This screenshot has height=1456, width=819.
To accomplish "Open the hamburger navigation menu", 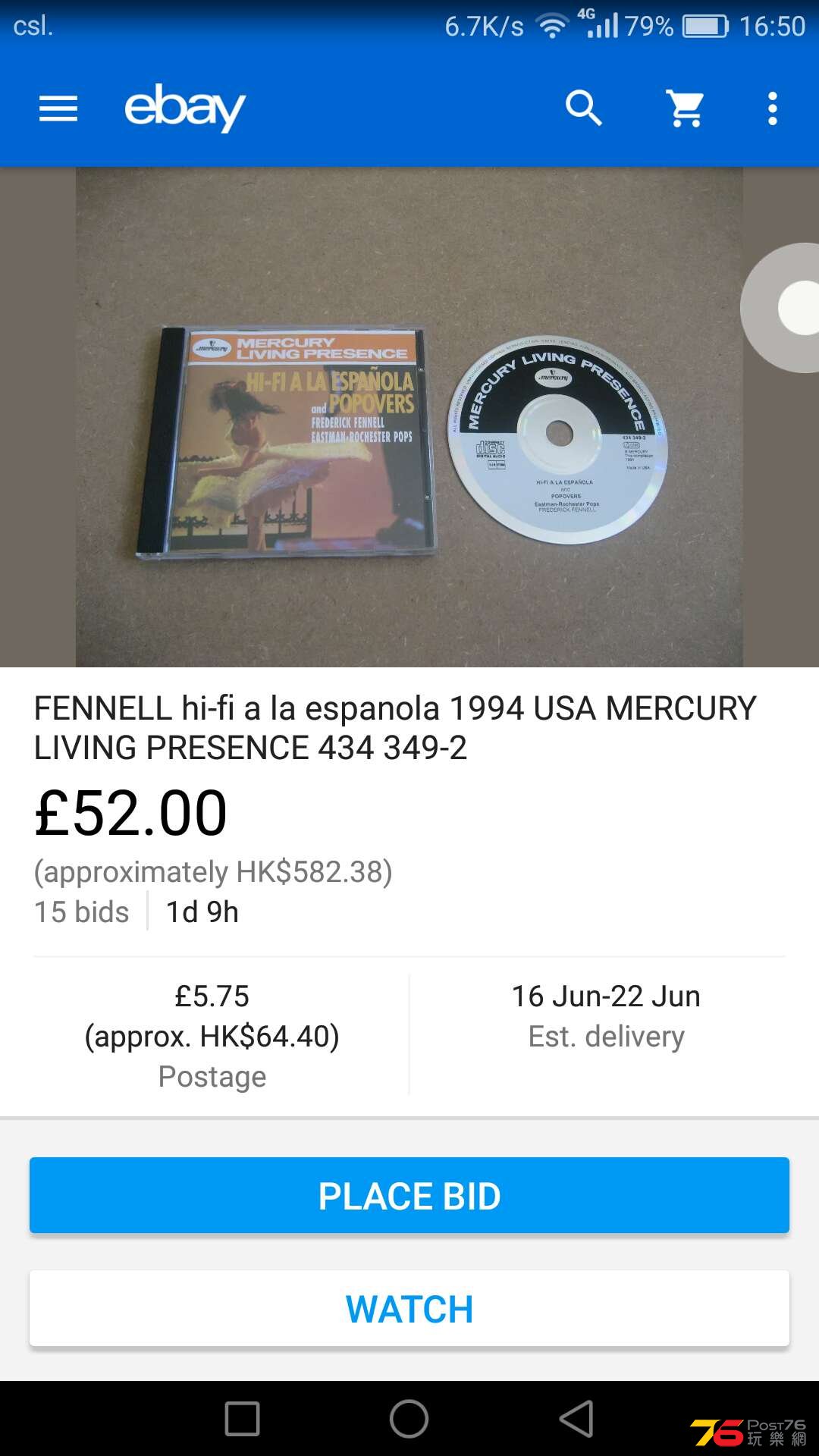I will point(58,108).
